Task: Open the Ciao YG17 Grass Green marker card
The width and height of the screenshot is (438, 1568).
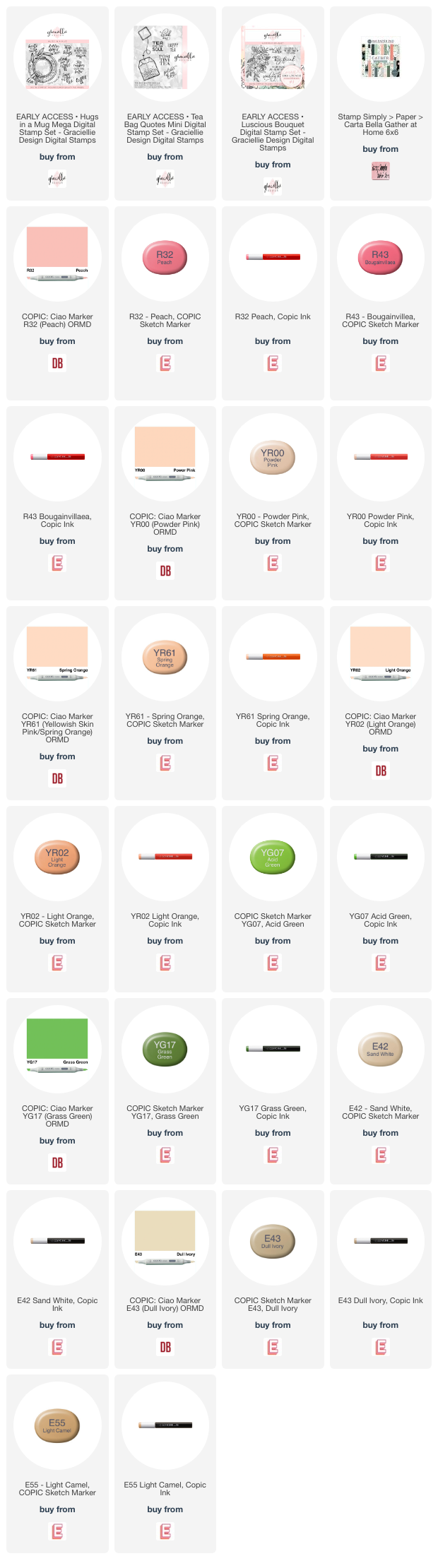Action: [x=57, y=1050]
